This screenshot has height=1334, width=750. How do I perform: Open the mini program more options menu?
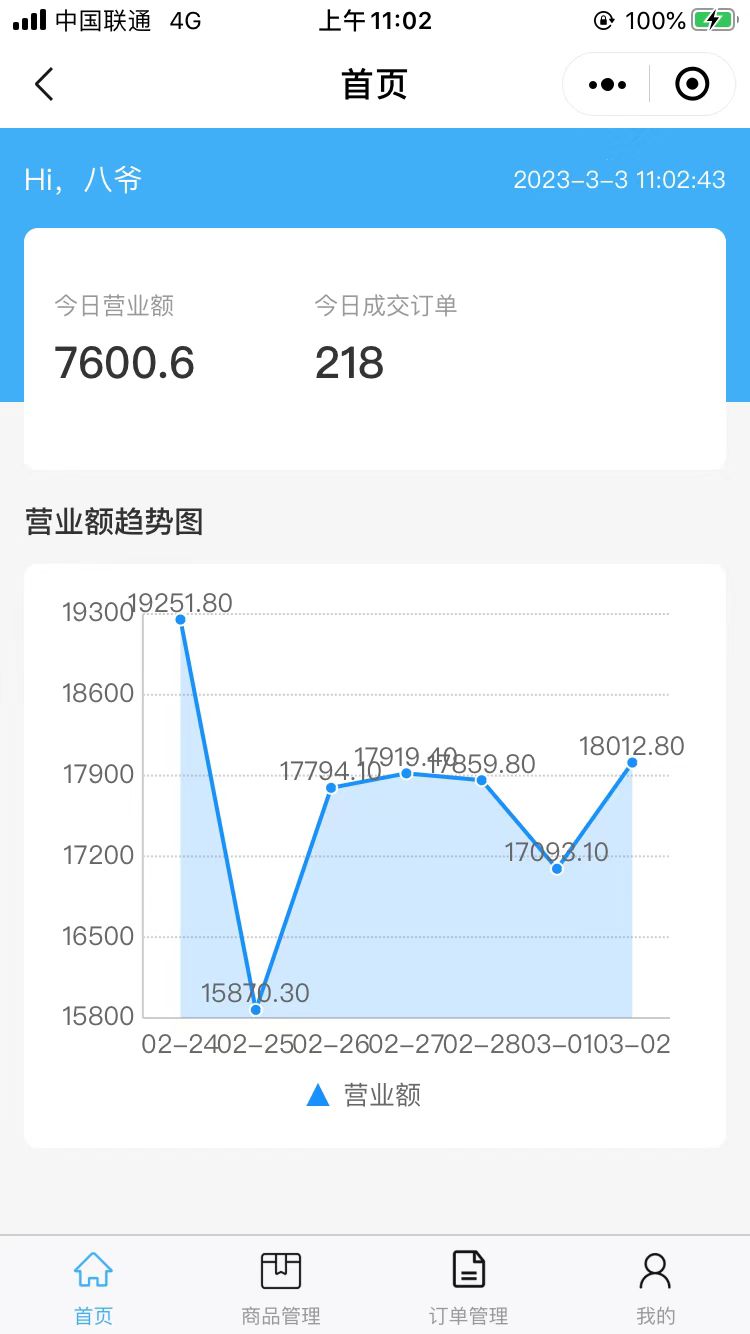(607, 85)
